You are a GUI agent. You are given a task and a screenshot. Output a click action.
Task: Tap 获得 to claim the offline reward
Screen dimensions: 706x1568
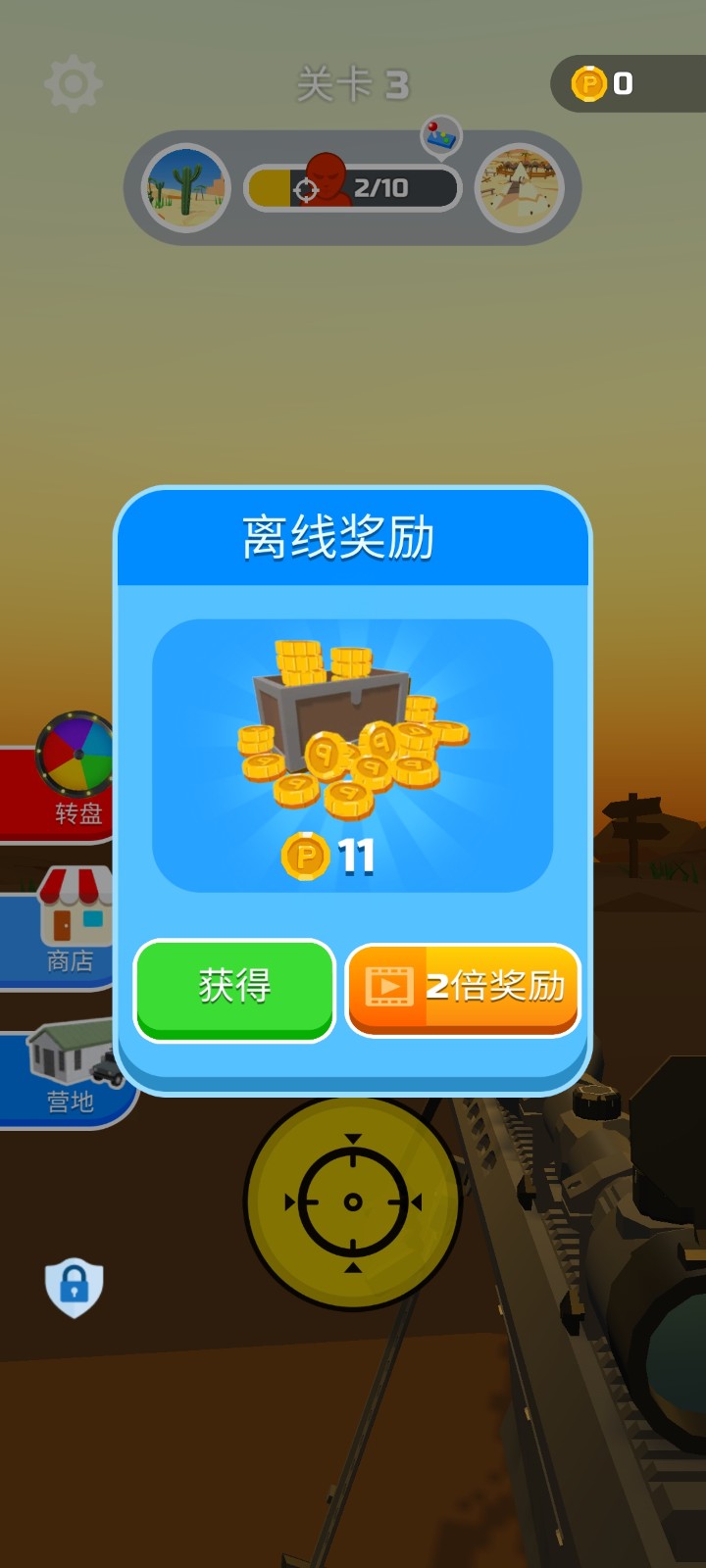(234, 988)
